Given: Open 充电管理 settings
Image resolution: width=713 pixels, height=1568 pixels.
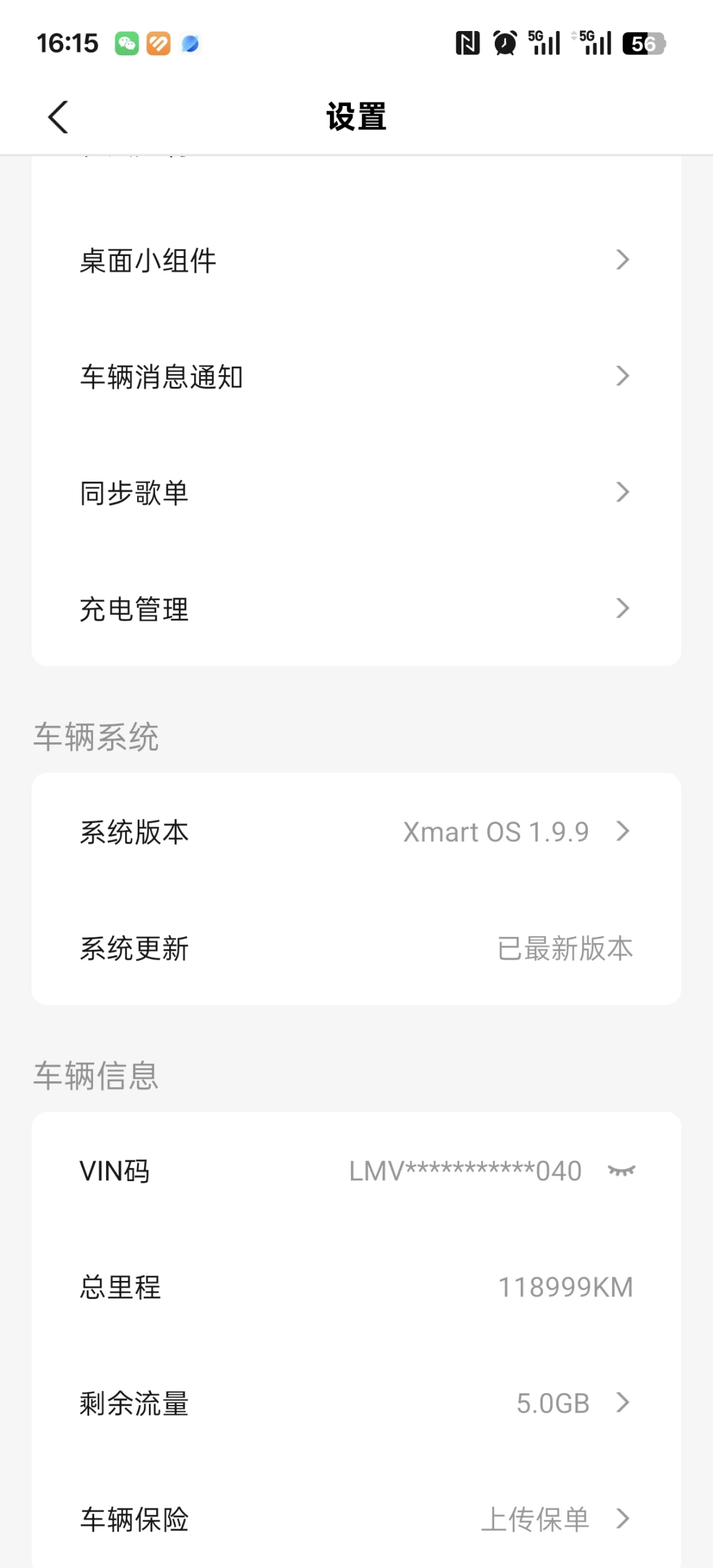Looking at the screenshot, I should tap(356, 609).
